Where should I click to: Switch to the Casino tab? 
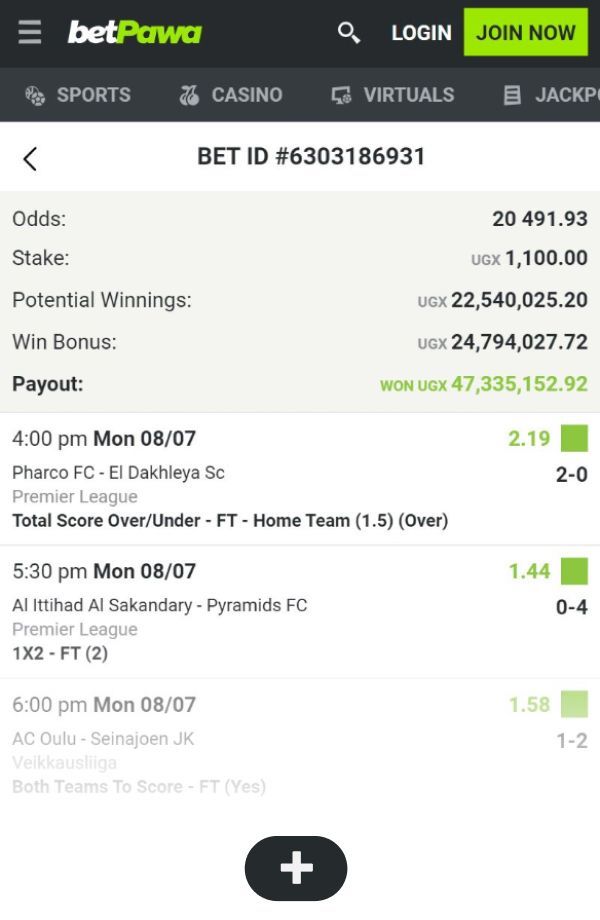[230, 95]
